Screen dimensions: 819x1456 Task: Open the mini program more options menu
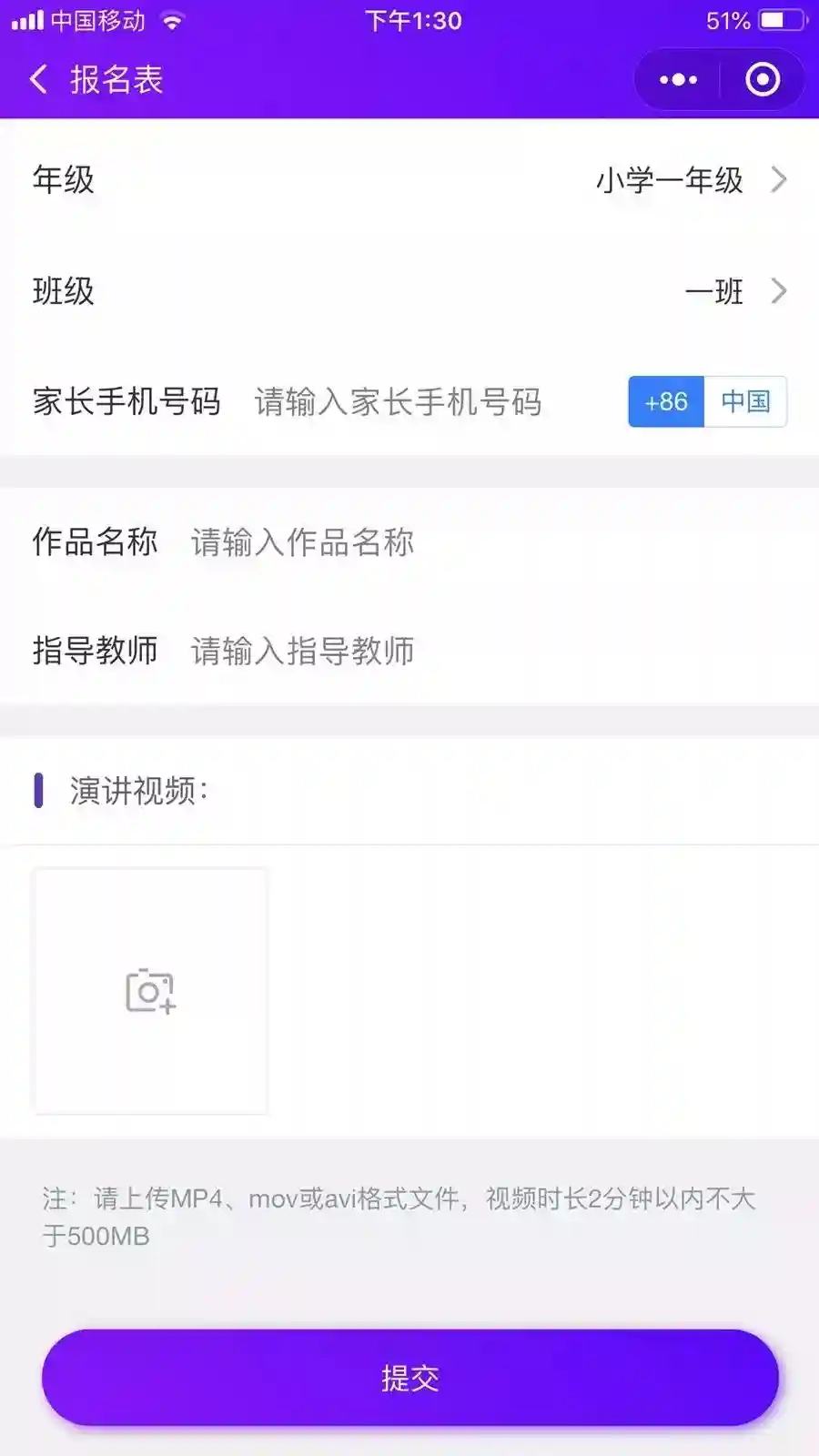pyautogui.click(x=678, y=80)
